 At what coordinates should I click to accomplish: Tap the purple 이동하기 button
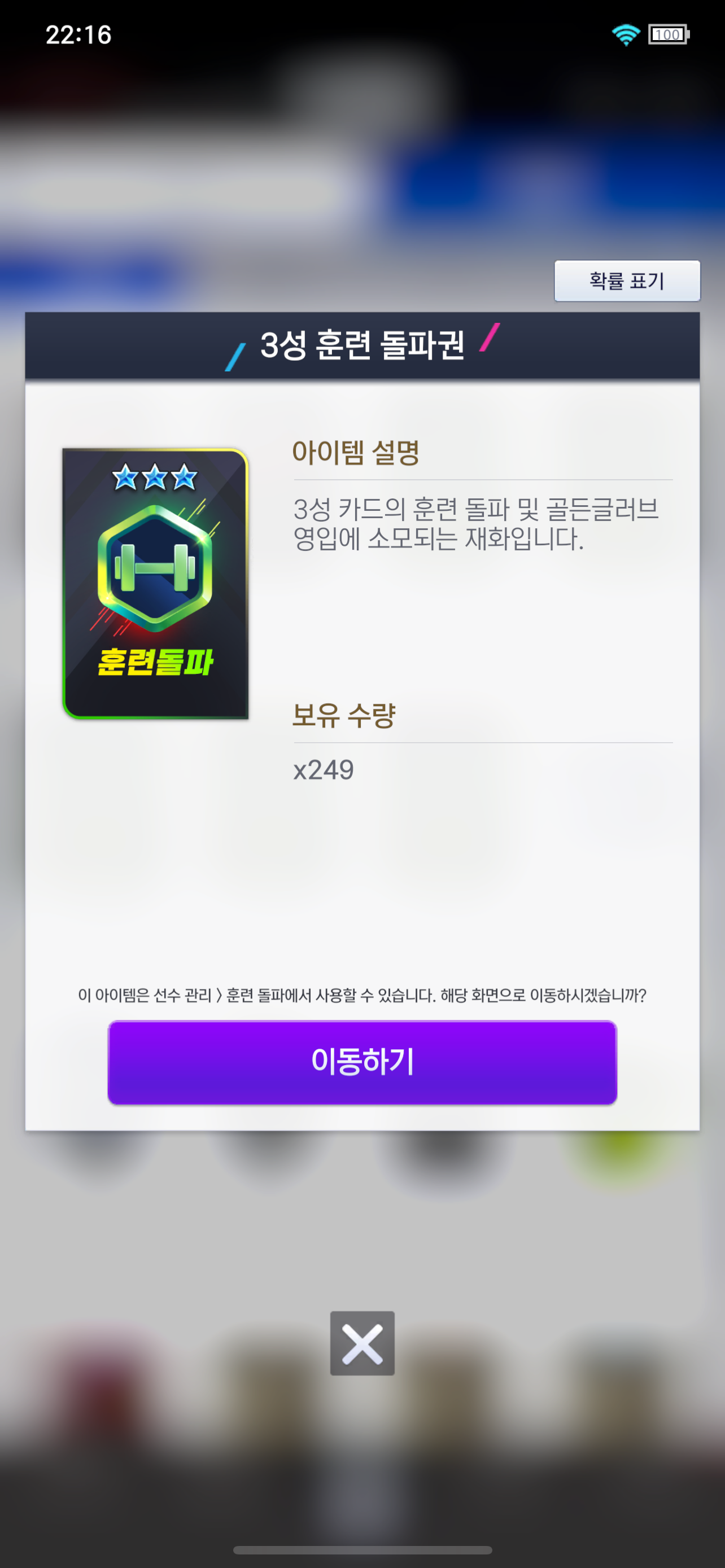(362, 1062)
